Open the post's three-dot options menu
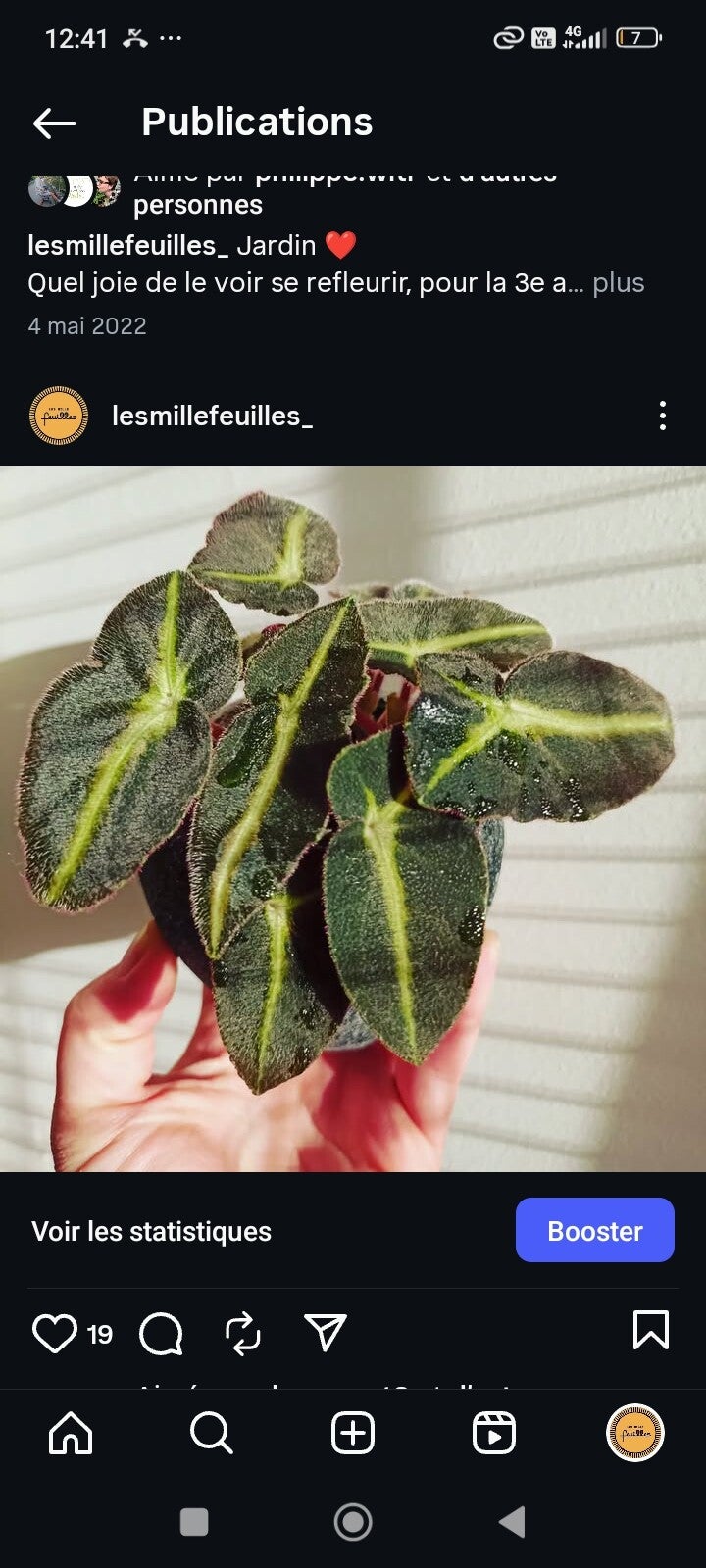 tap(663, 416)
